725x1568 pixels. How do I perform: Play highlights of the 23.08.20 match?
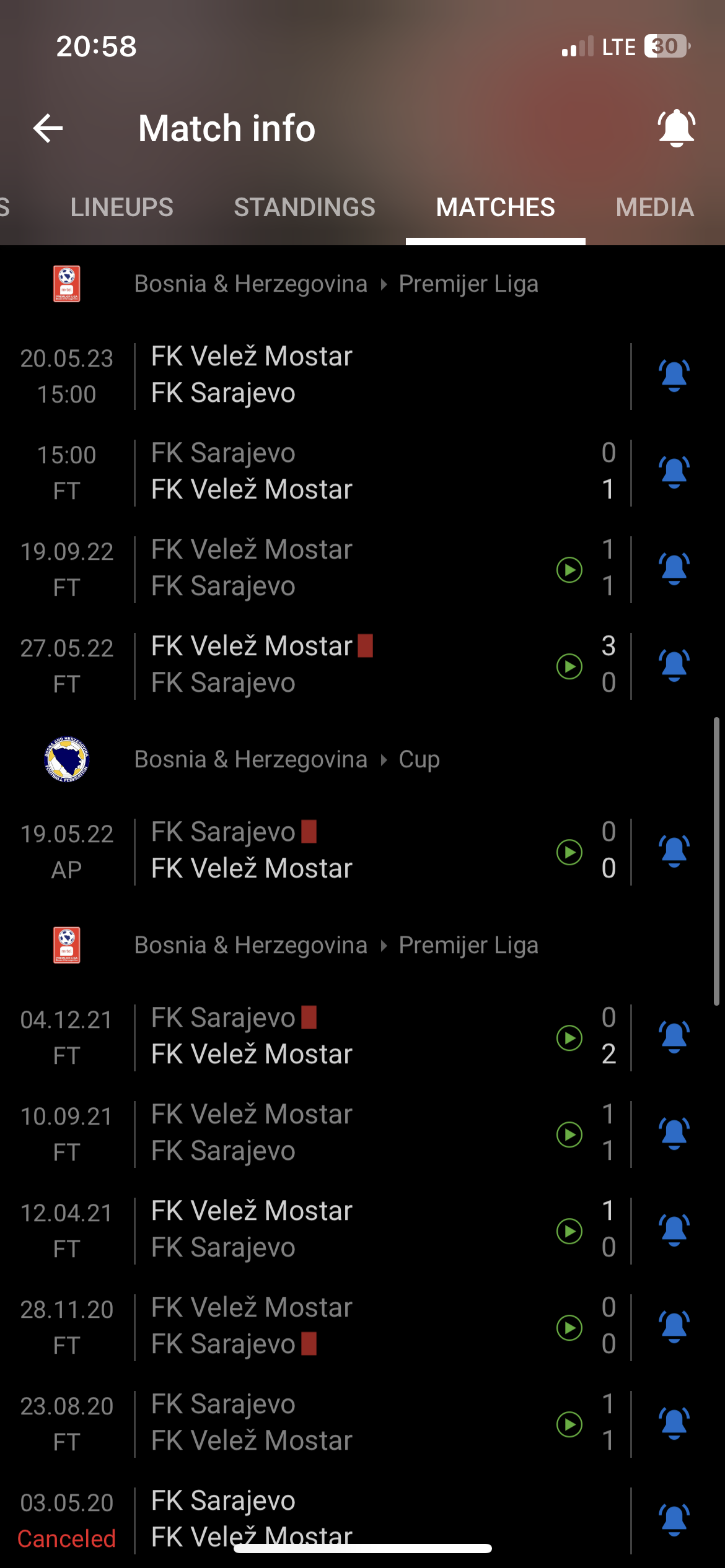coord(569,1424)
